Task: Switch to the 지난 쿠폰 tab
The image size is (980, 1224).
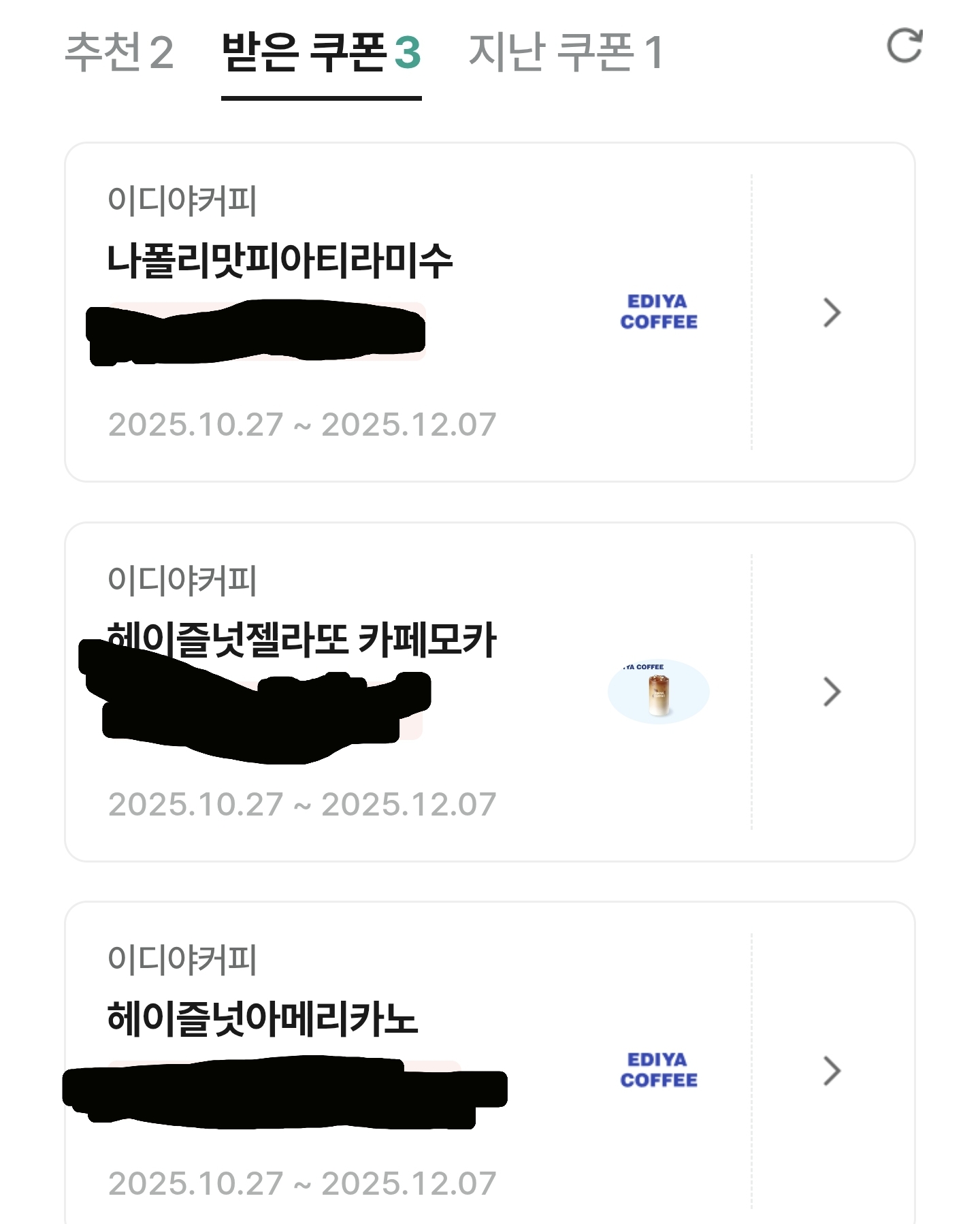Action: tap(566, 52)
